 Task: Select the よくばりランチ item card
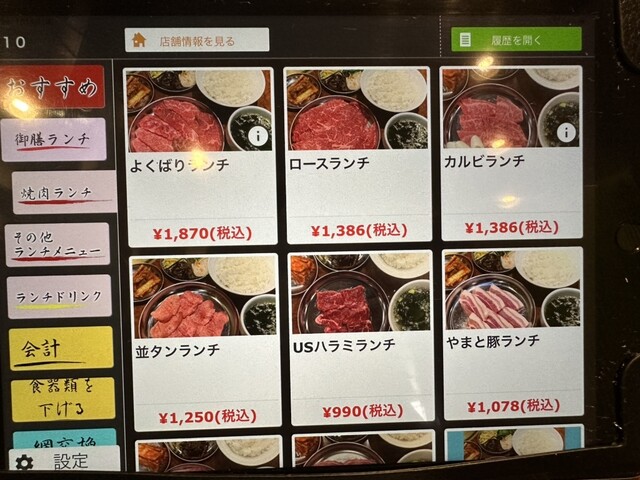pos(202,157)
